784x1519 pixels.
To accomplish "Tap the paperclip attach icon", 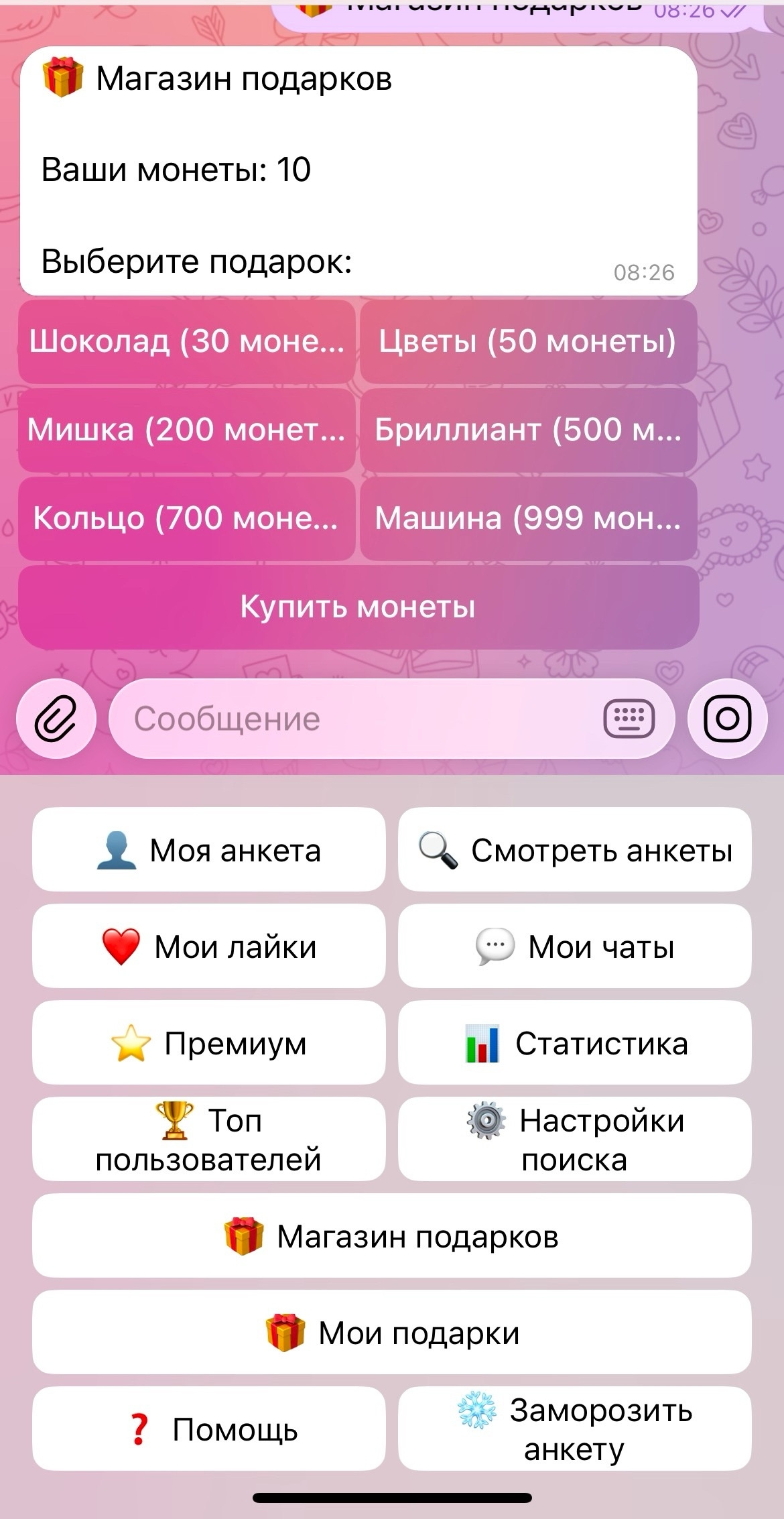I will [56, 719].
